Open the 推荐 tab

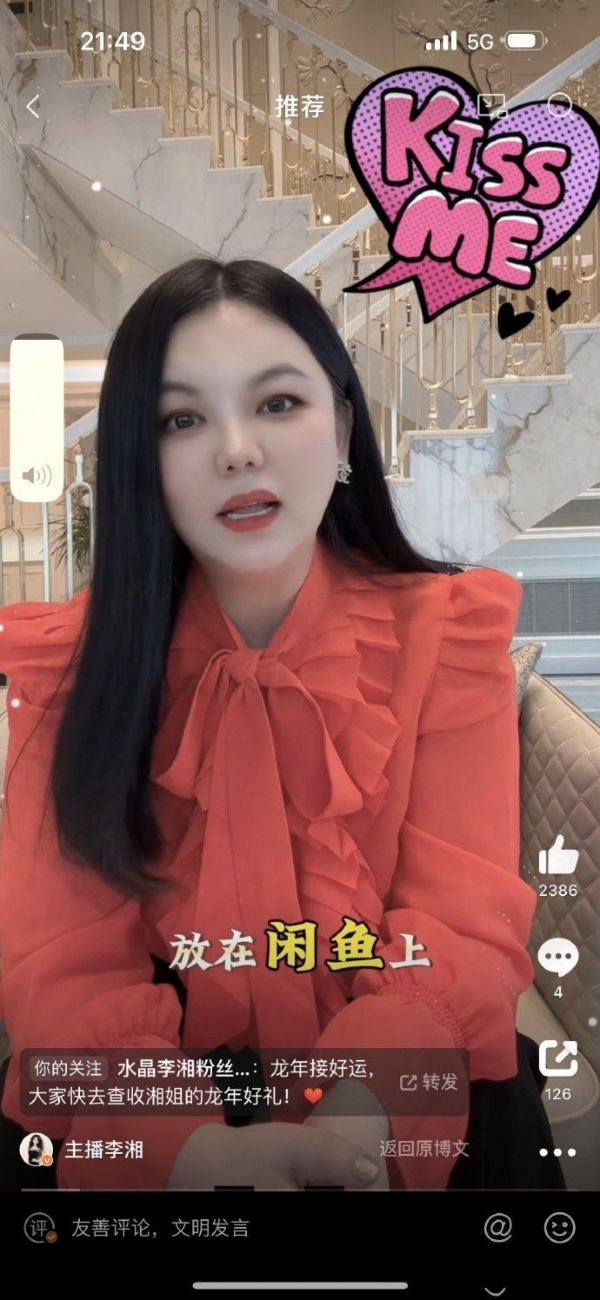300,107
